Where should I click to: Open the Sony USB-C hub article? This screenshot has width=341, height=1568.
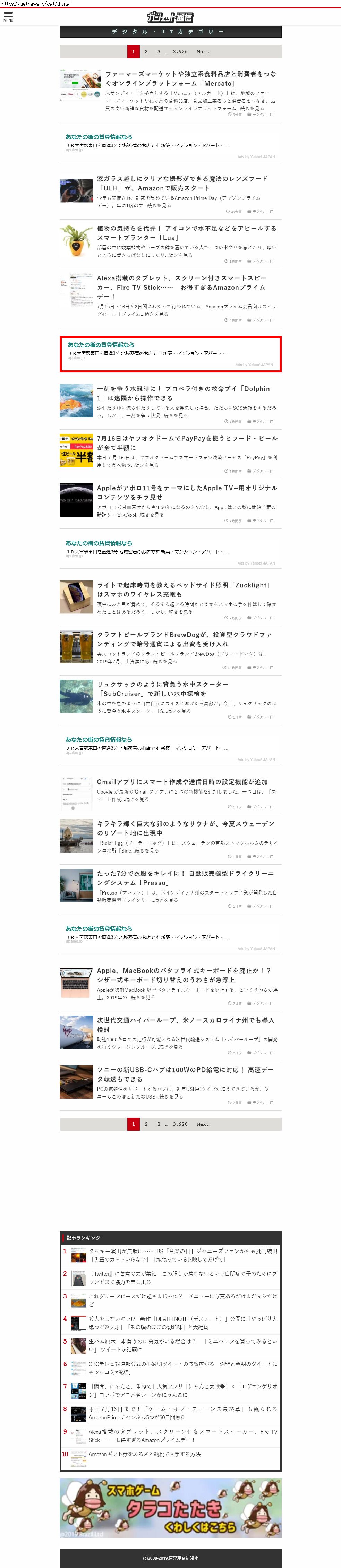[185, 1074]
